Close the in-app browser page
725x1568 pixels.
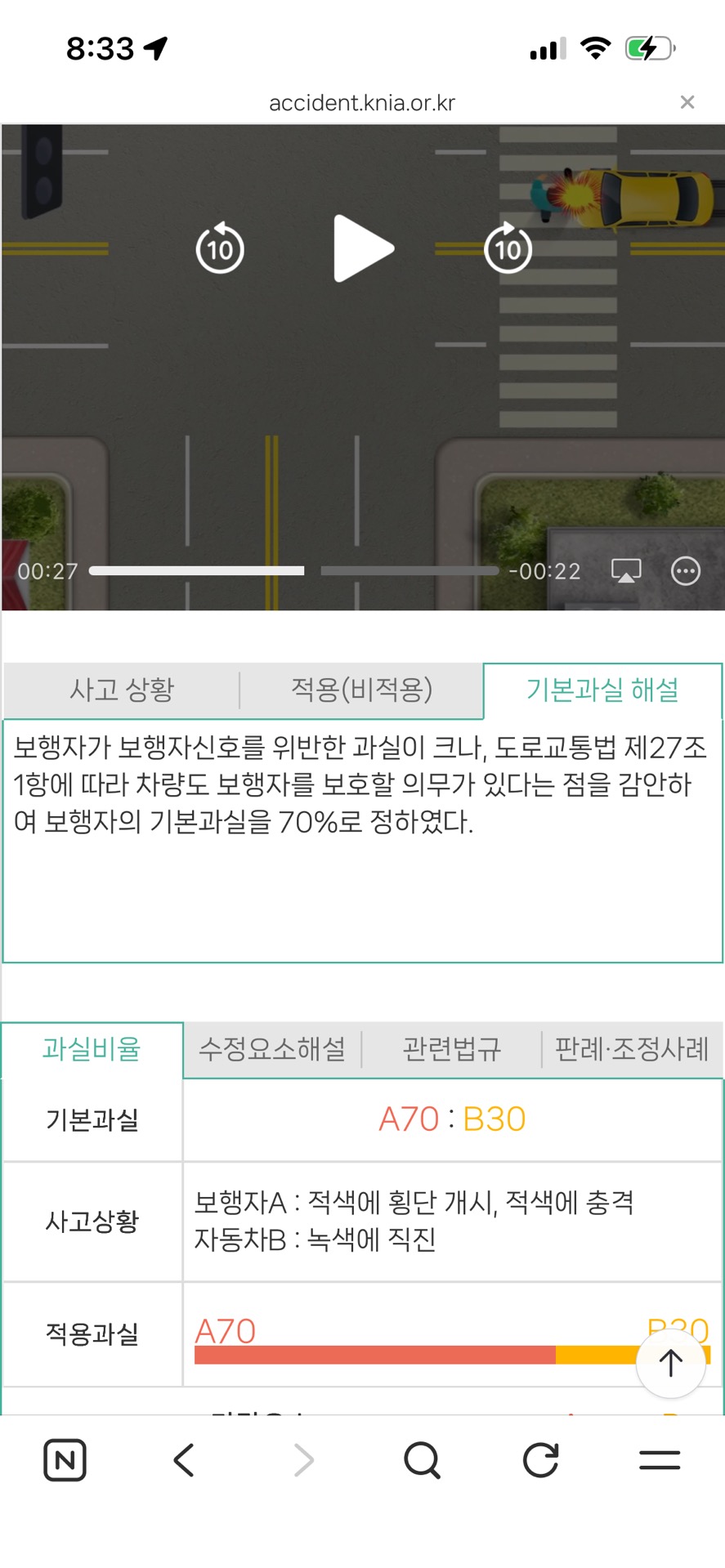click(x=687, y=102)
